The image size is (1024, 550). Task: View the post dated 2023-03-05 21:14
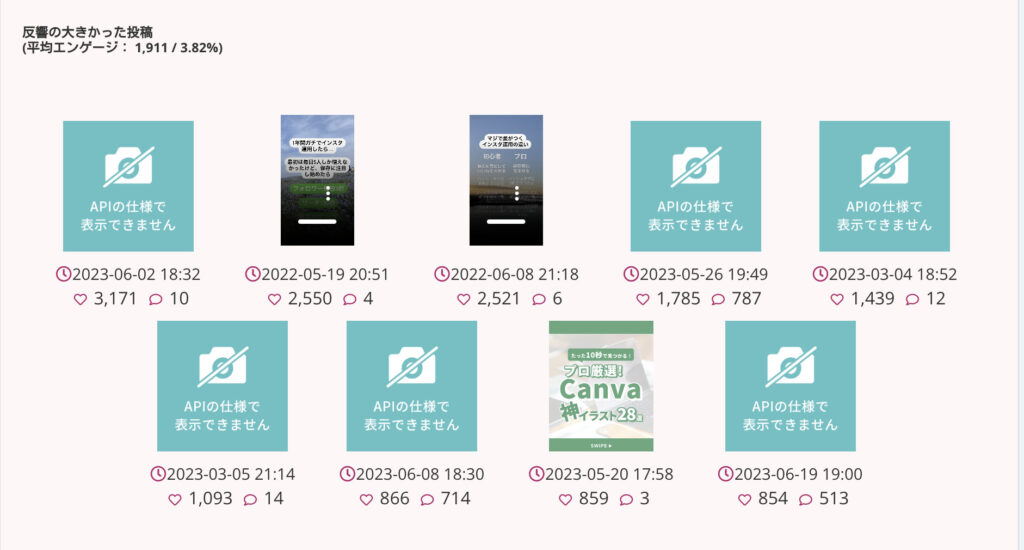[x=222, y=386]
